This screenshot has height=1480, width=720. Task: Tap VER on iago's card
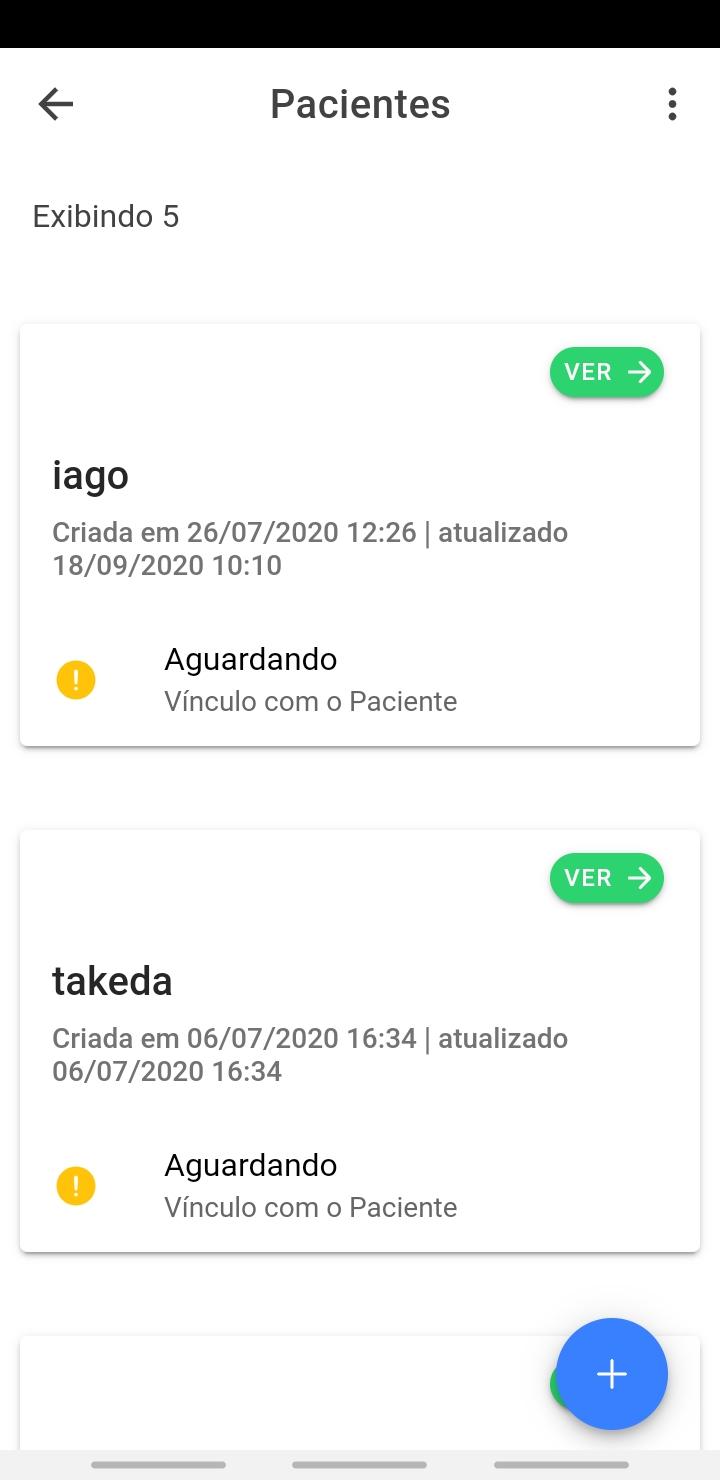[x=607, y=372]
